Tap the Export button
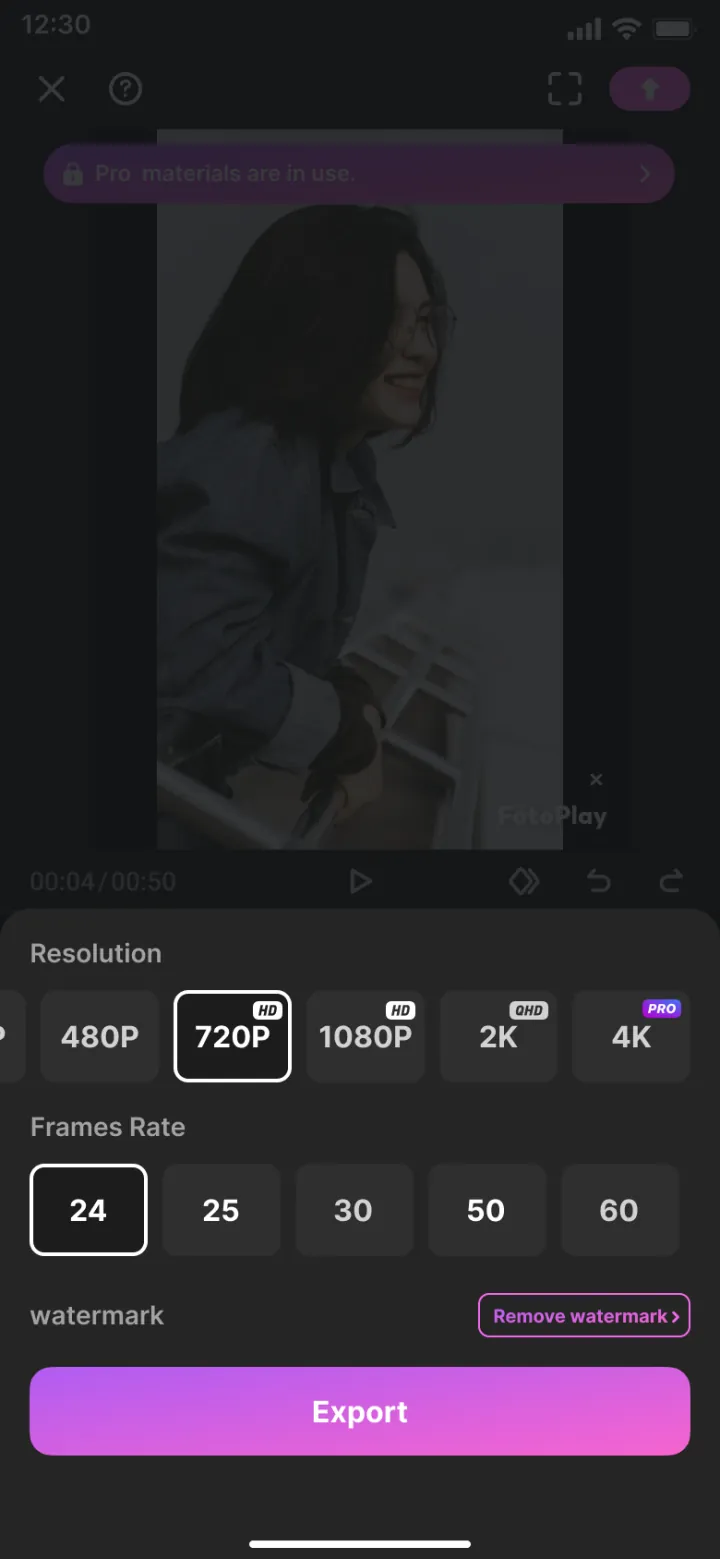This screenshot has height=1559, width=720. click(x=360, y=1411)
